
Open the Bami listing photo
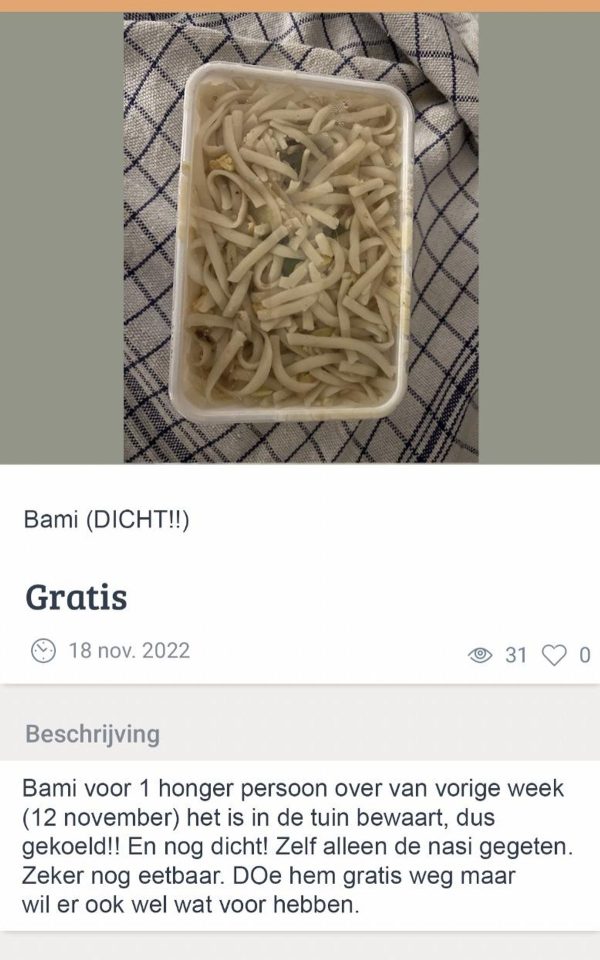tap(300, 238)
